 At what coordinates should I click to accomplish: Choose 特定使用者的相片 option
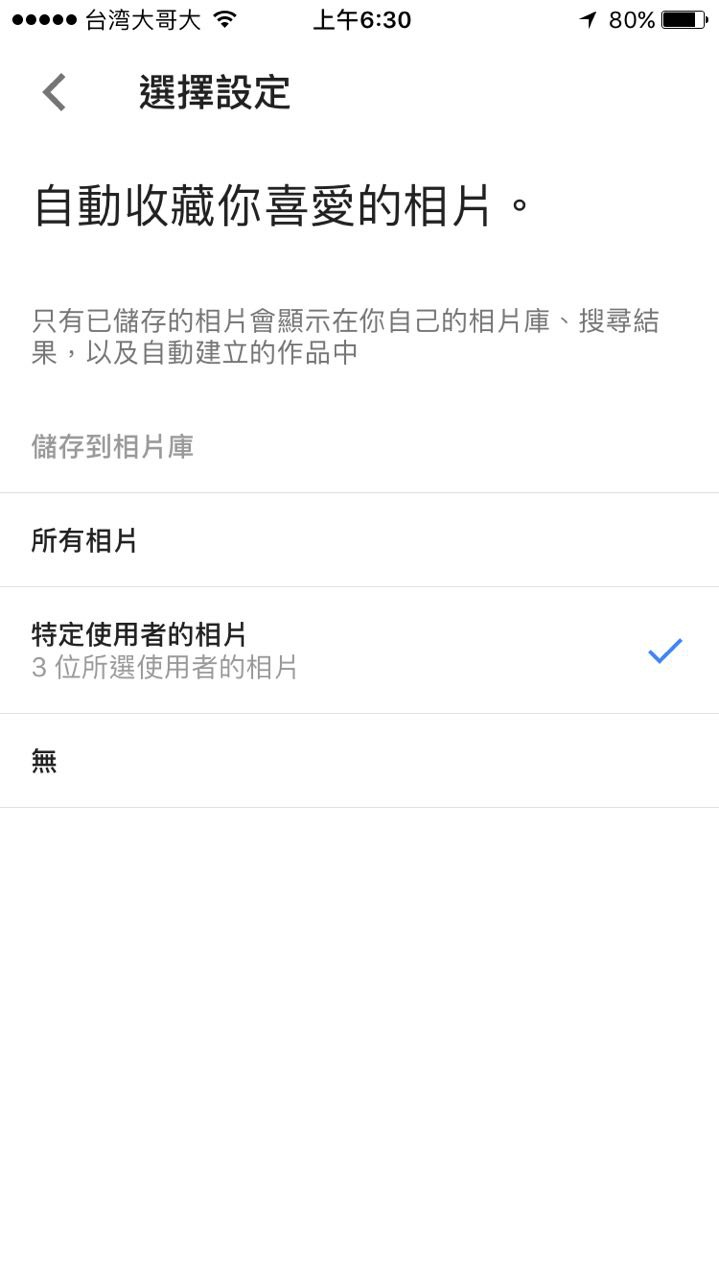pos(359,650)
